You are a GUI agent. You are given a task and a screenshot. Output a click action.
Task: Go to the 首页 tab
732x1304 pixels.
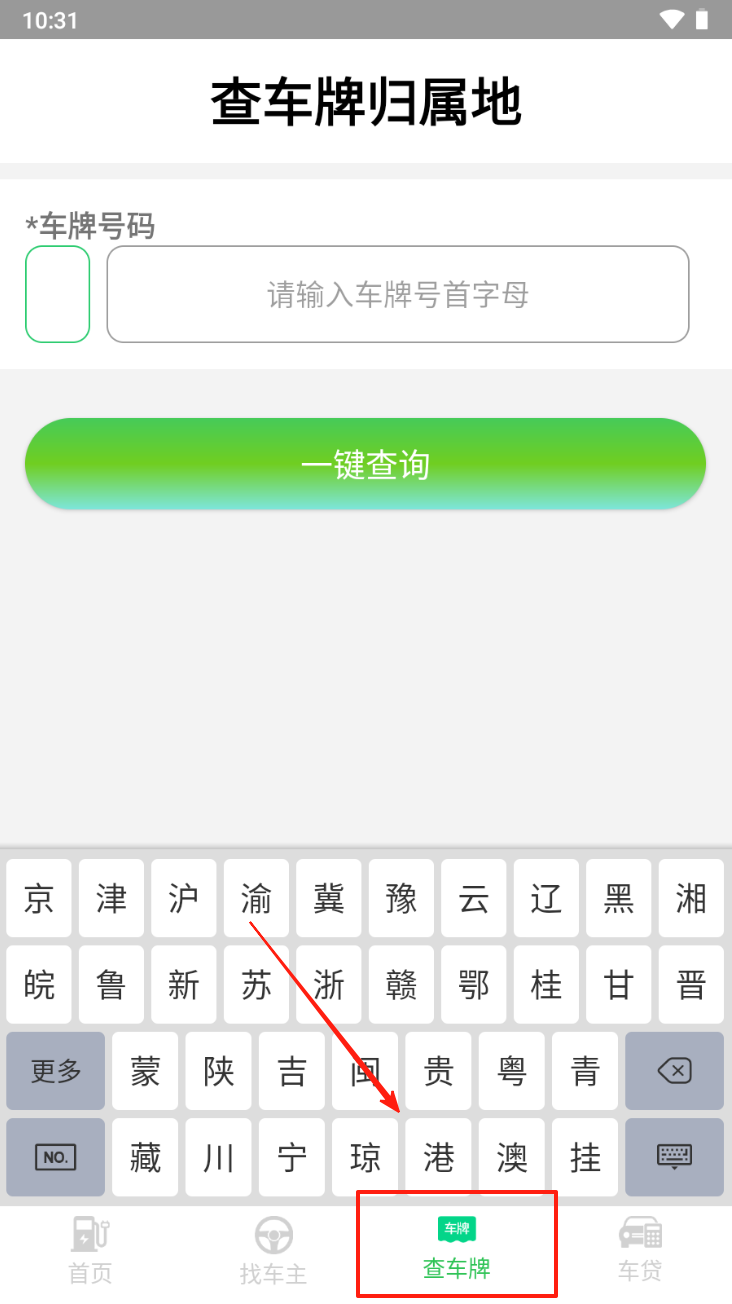click(x=90, y=1250)
